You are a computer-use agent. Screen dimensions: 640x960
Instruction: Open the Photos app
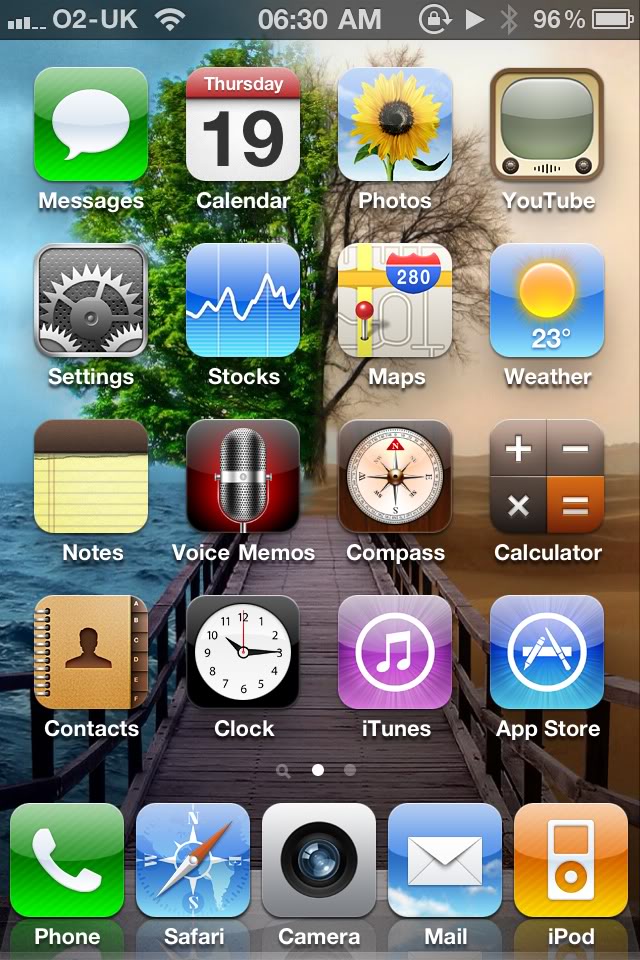395,125
